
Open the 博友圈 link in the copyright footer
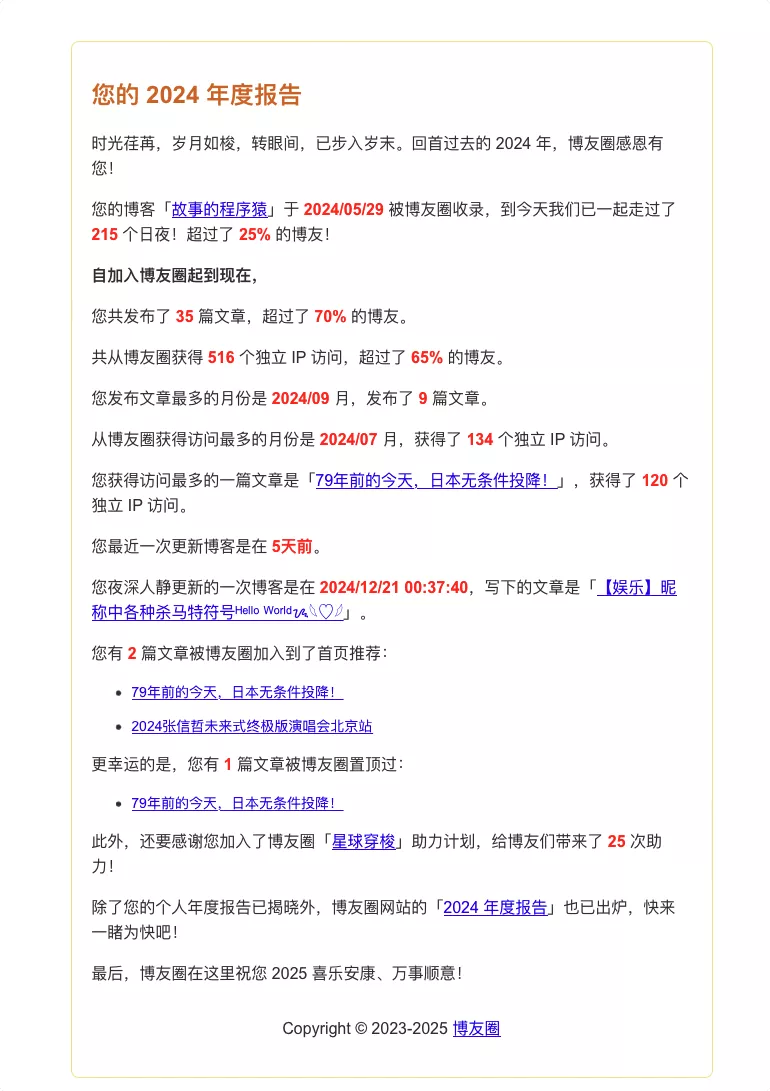[x=476, y=1028]
